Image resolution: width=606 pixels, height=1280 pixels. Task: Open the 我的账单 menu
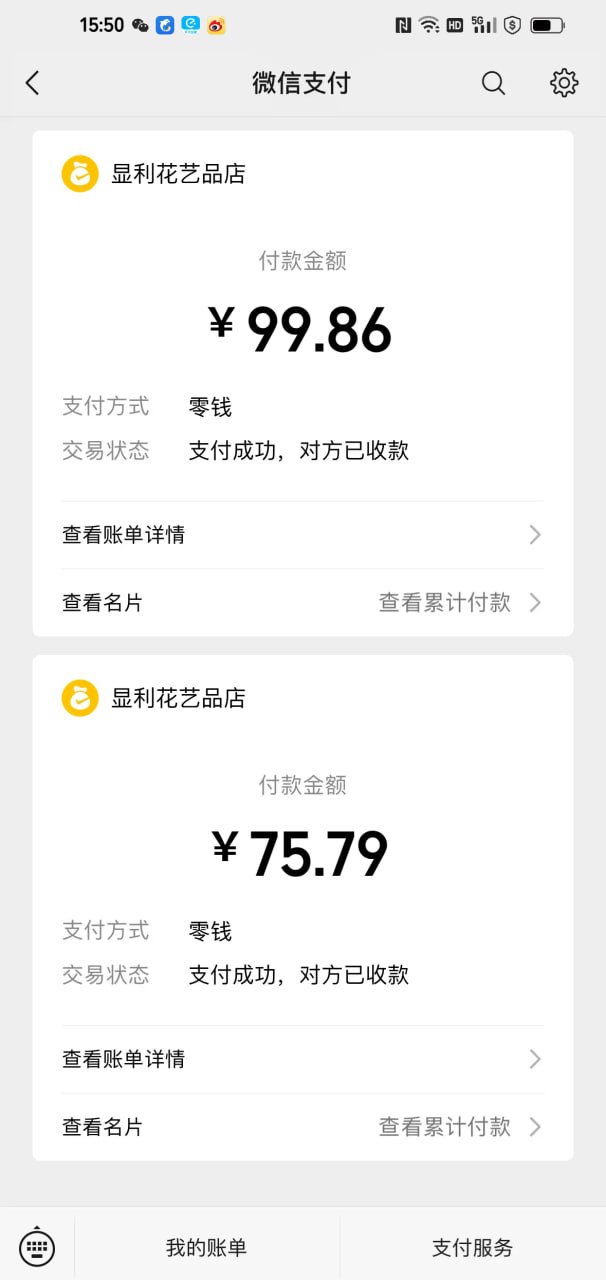[206, 1247]
